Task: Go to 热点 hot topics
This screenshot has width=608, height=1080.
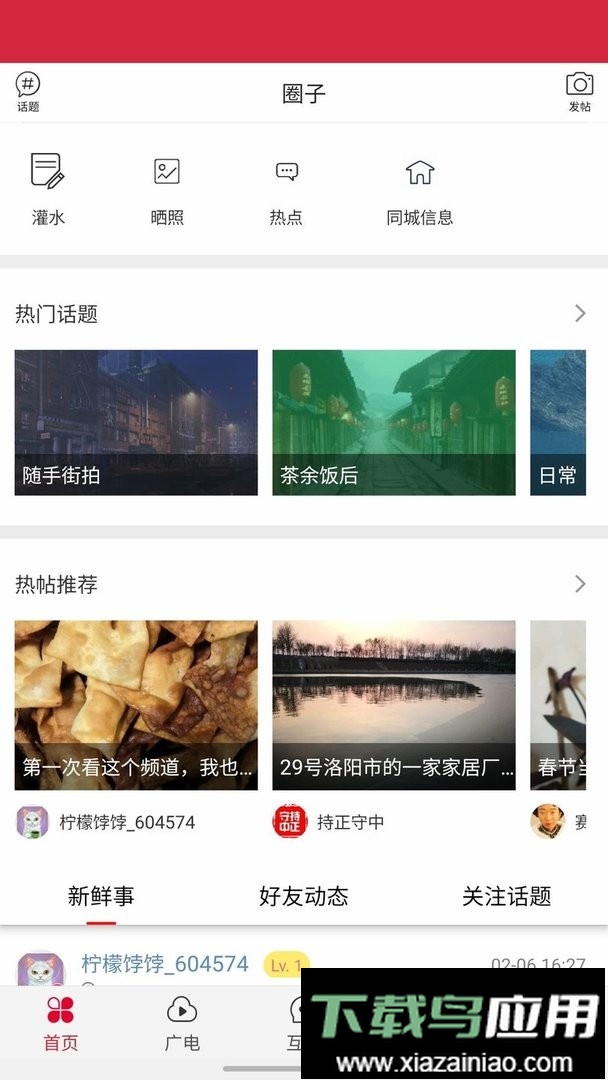Action: [x=286, y=188]
